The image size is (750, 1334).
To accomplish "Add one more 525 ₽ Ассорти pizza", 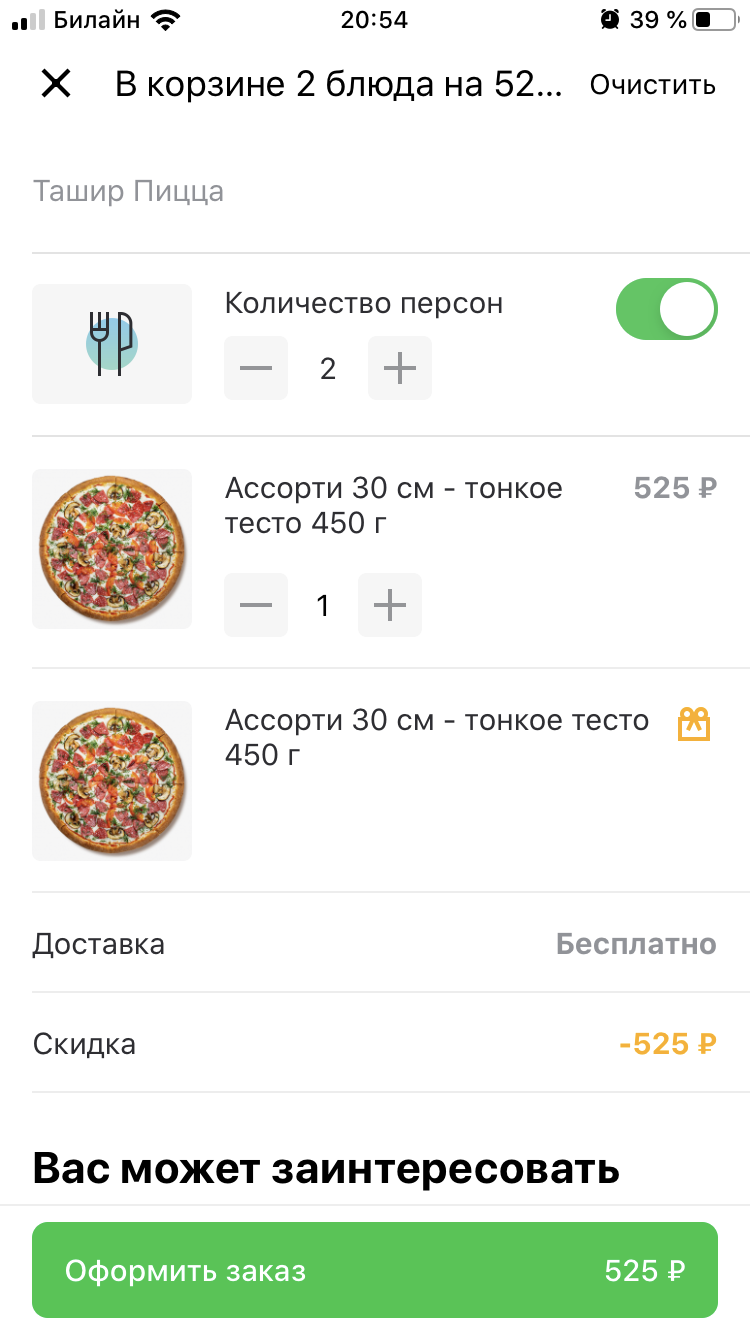I will (x=390, y=605).
